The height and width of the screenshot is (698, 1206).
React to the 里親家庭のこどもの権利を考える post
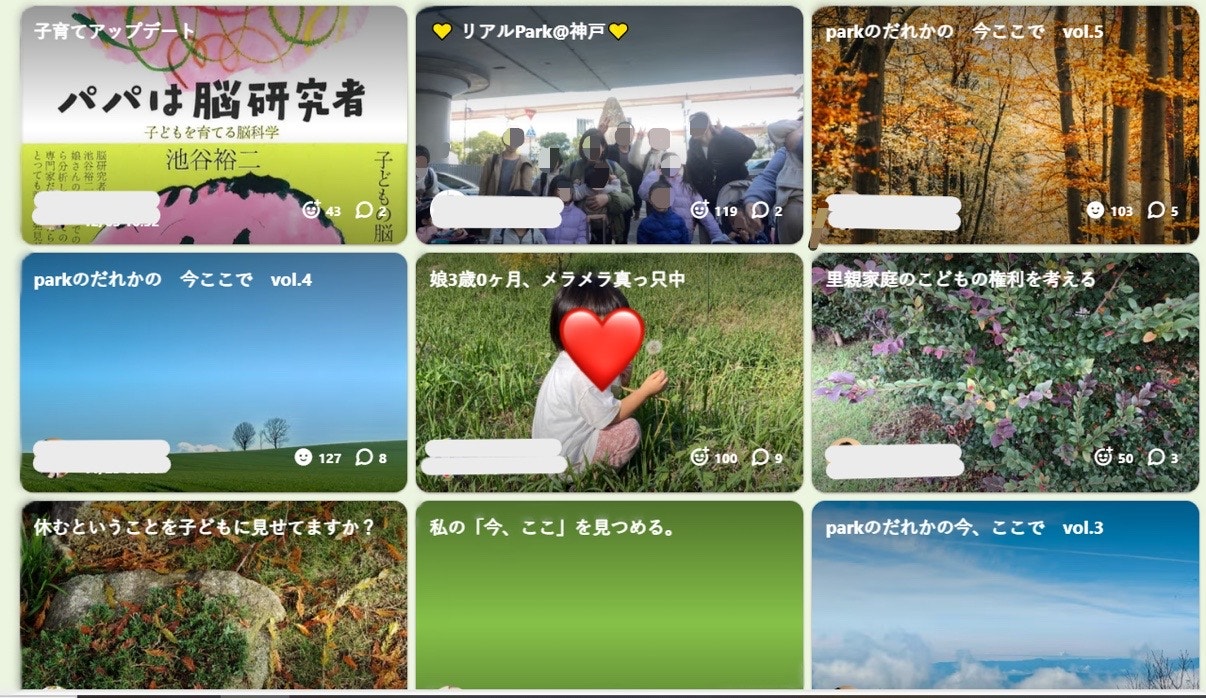[x=1103, y=457]
